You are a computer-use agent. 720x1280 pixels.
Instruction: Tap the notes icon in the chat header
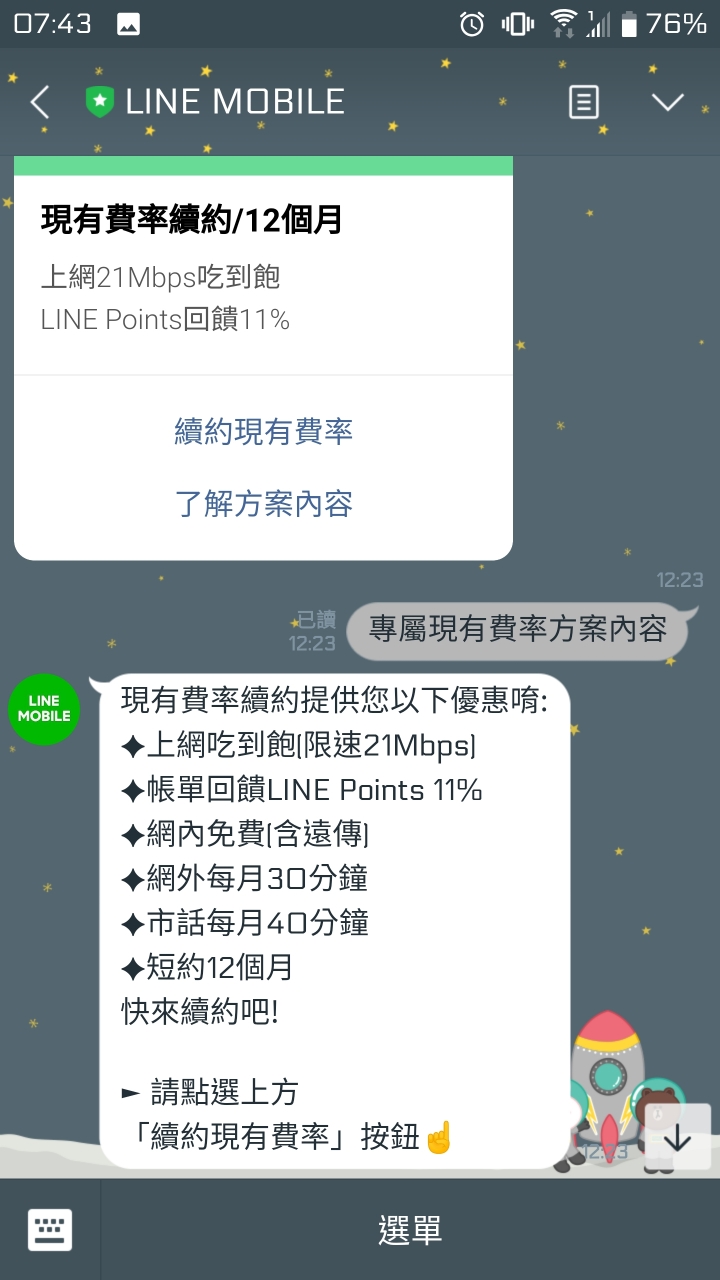[583, 101]
